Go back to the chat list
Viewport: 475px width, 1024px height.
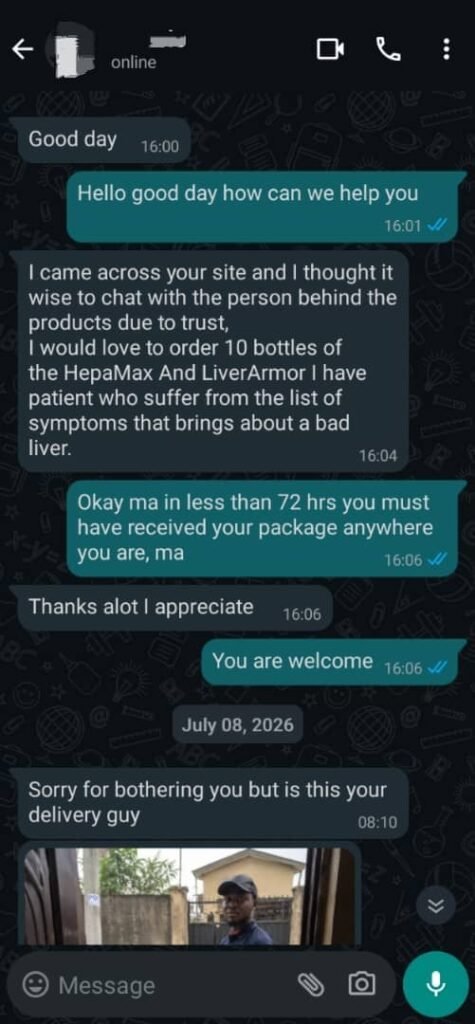point(23,50)
